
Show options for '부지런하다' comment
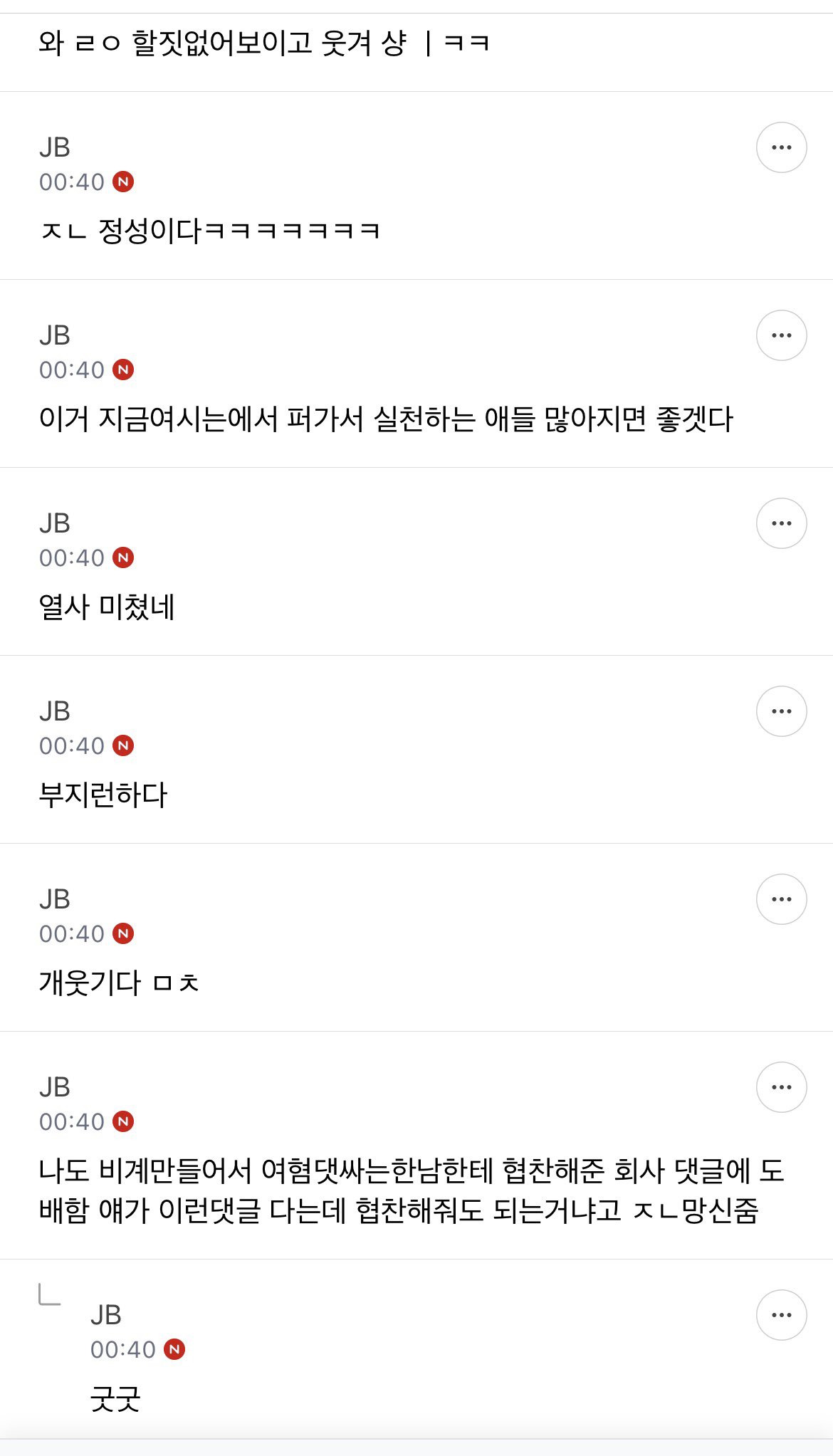781,711
